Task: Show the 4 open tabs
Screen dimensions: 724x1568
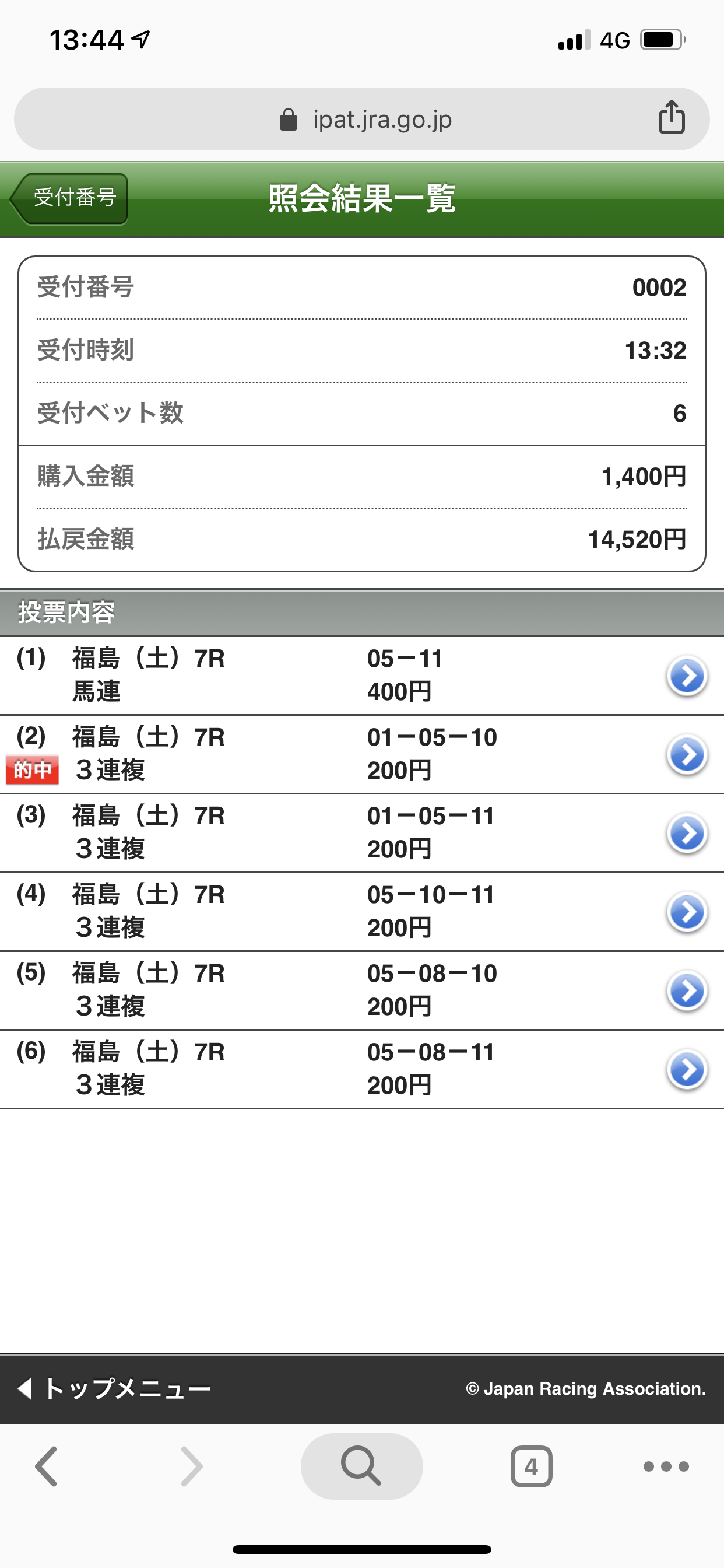Action: coord(531,1466)
